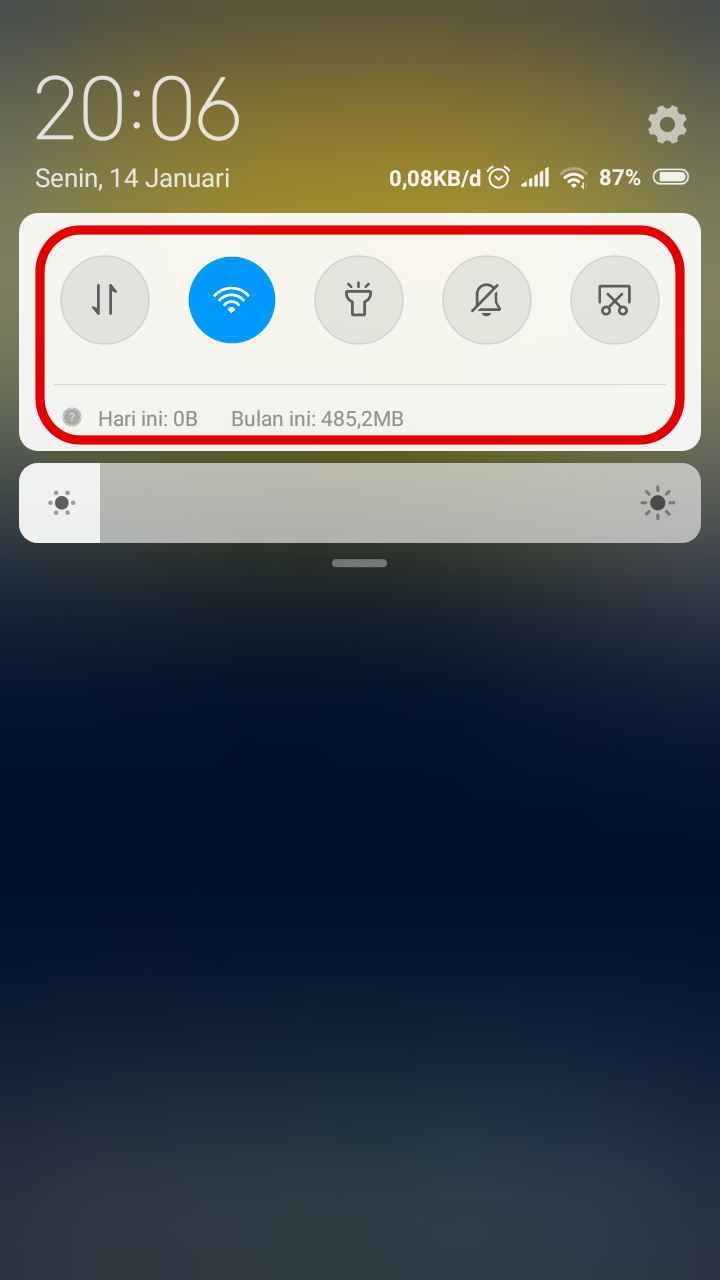Take a screenshot with the scissors icon
This screenshot has width=720, height=1280.
(x=614, y=300)
